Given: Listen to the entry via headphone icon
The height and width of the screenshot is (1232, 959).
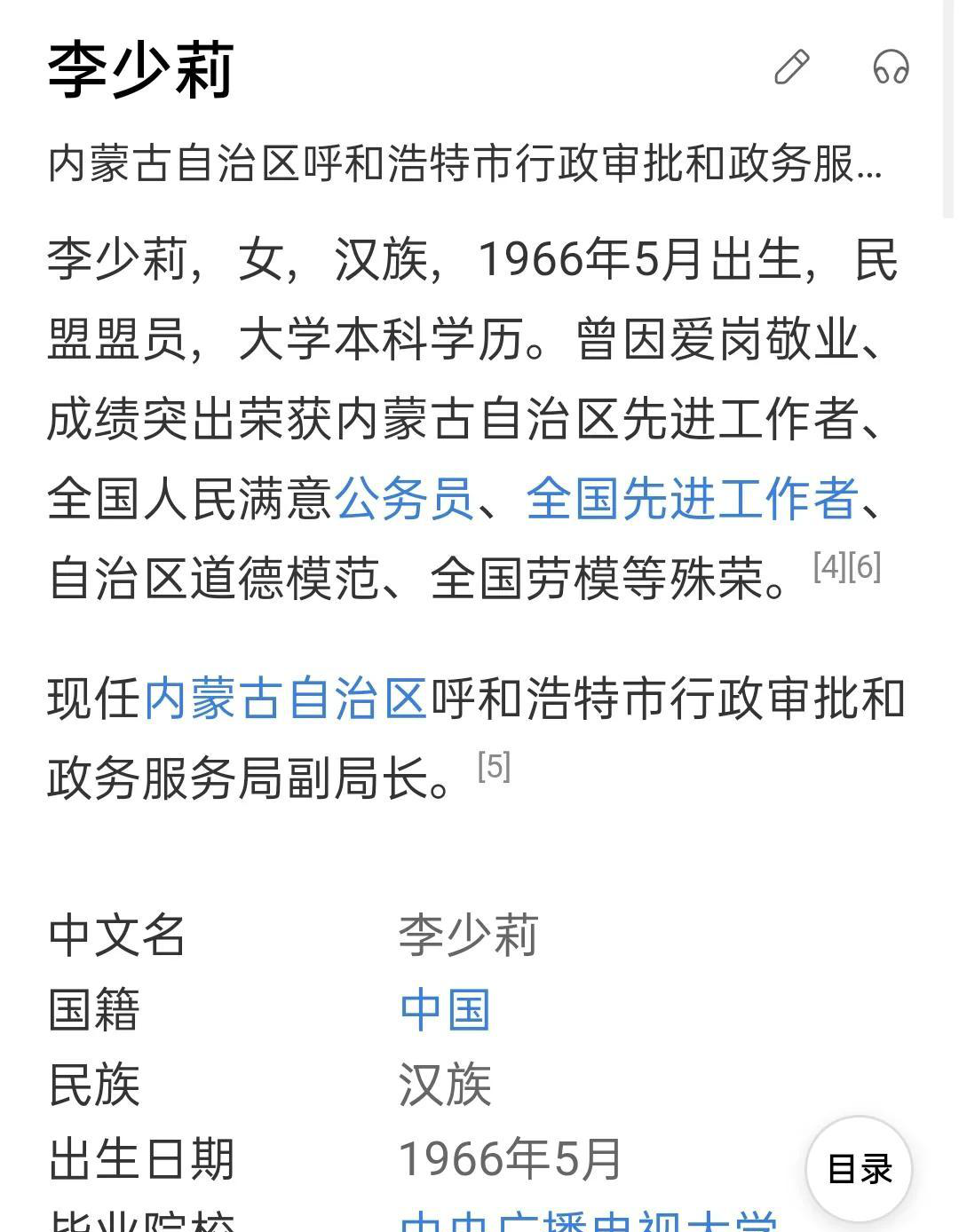Looking at the screenshot, I should (x=891, y=67).
